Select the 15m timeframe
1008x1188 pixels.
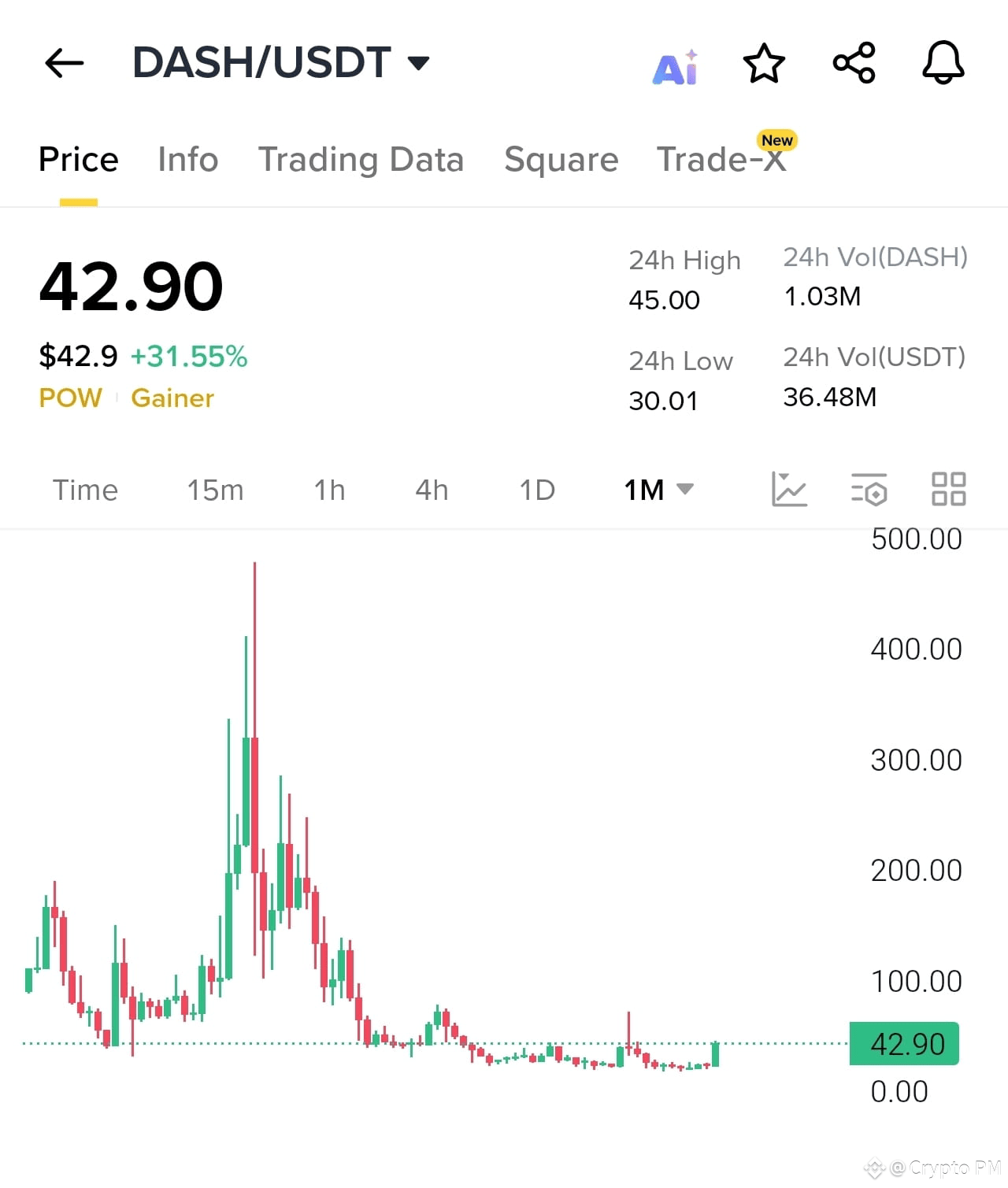215,489
